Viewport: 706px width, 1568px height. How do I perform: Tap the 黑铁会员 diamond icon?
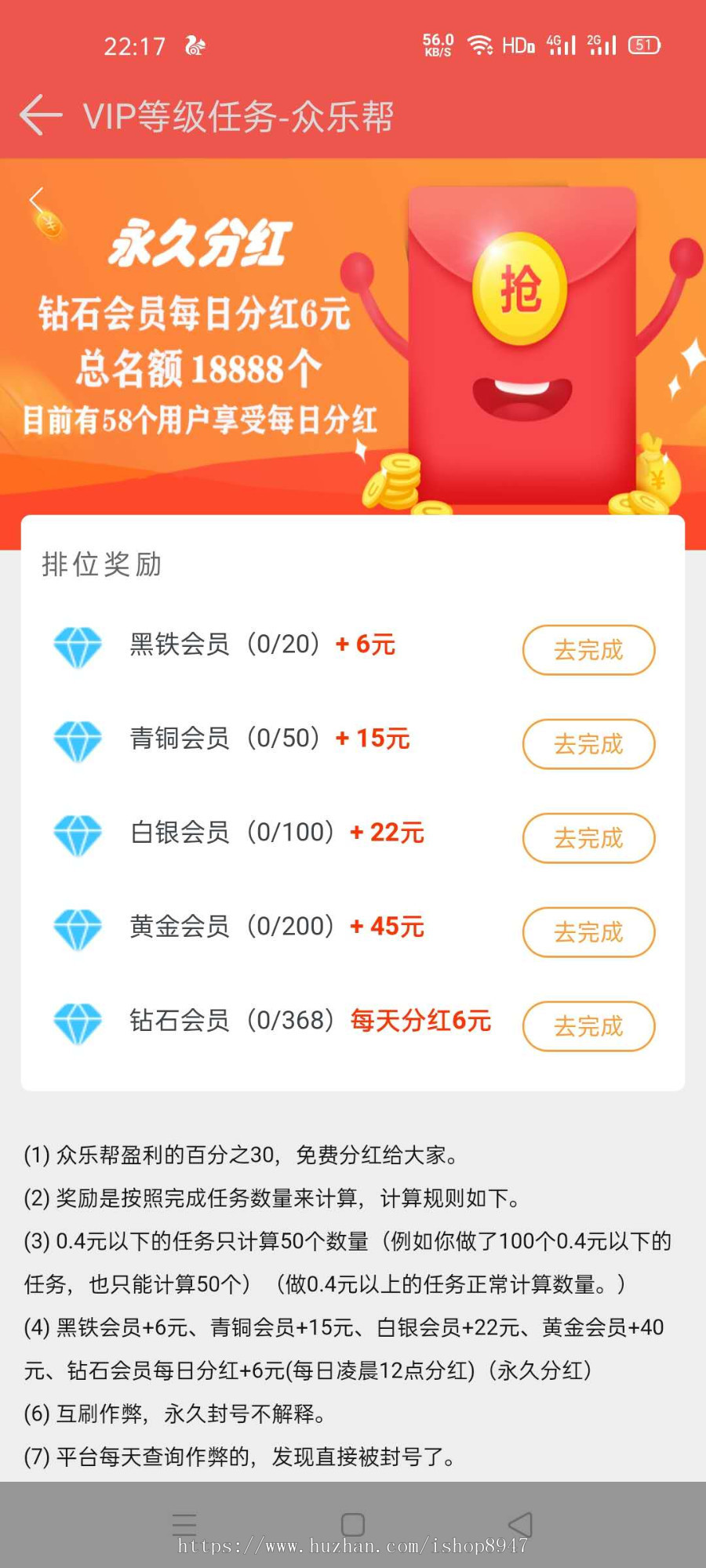point(77,649)
